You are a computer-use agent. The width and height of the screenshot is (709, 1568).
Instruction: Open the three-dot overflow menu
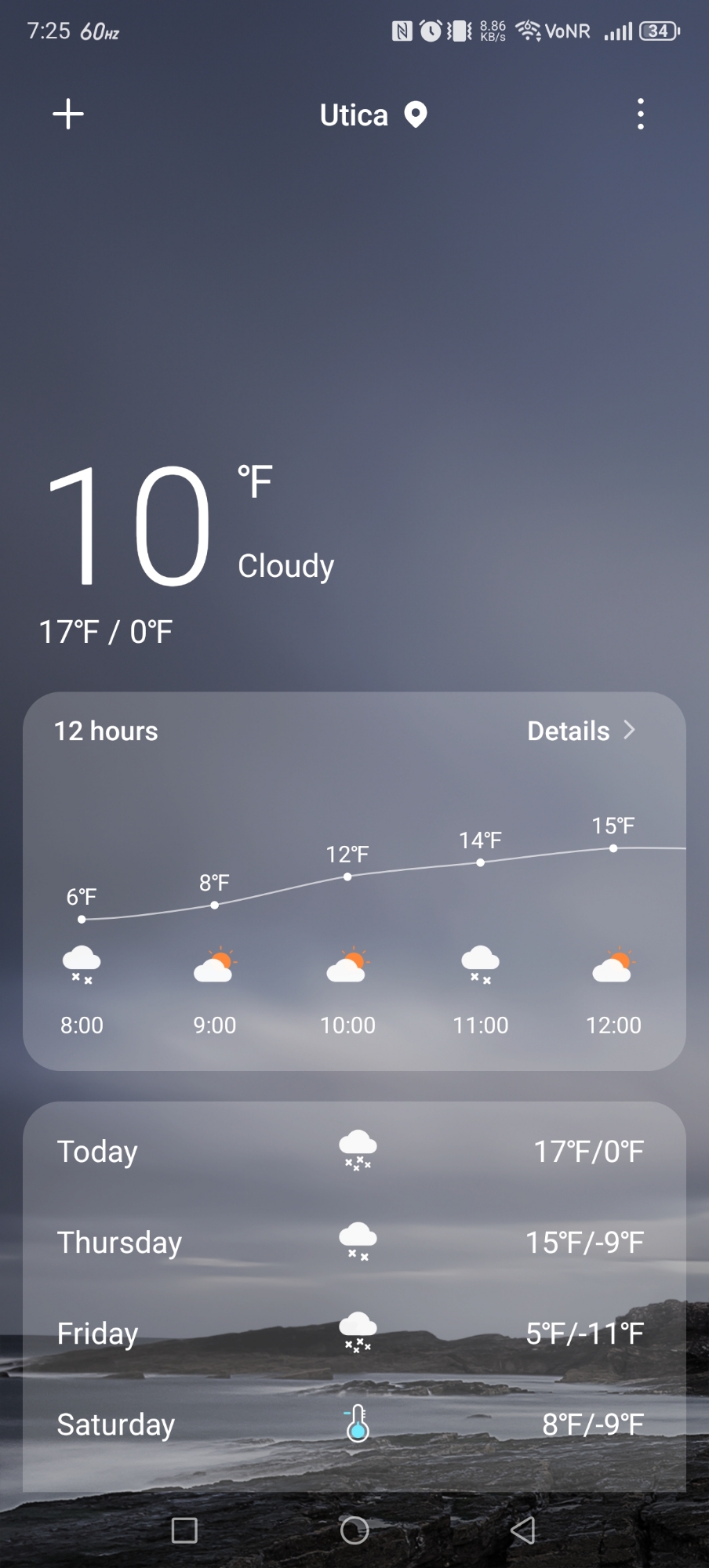tap(641, 114)
